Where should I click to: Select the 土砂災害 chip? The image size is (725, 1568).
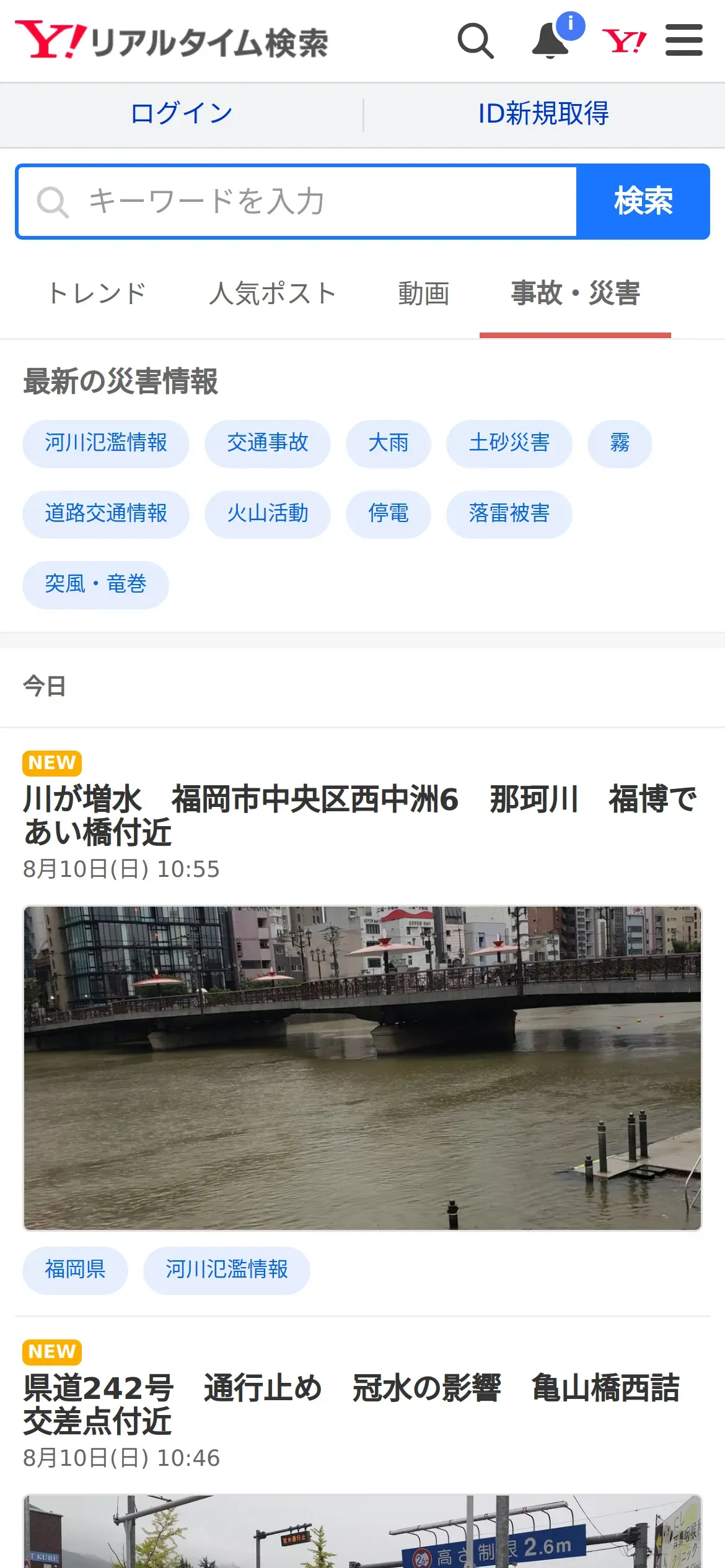click(x=509, y=443)
